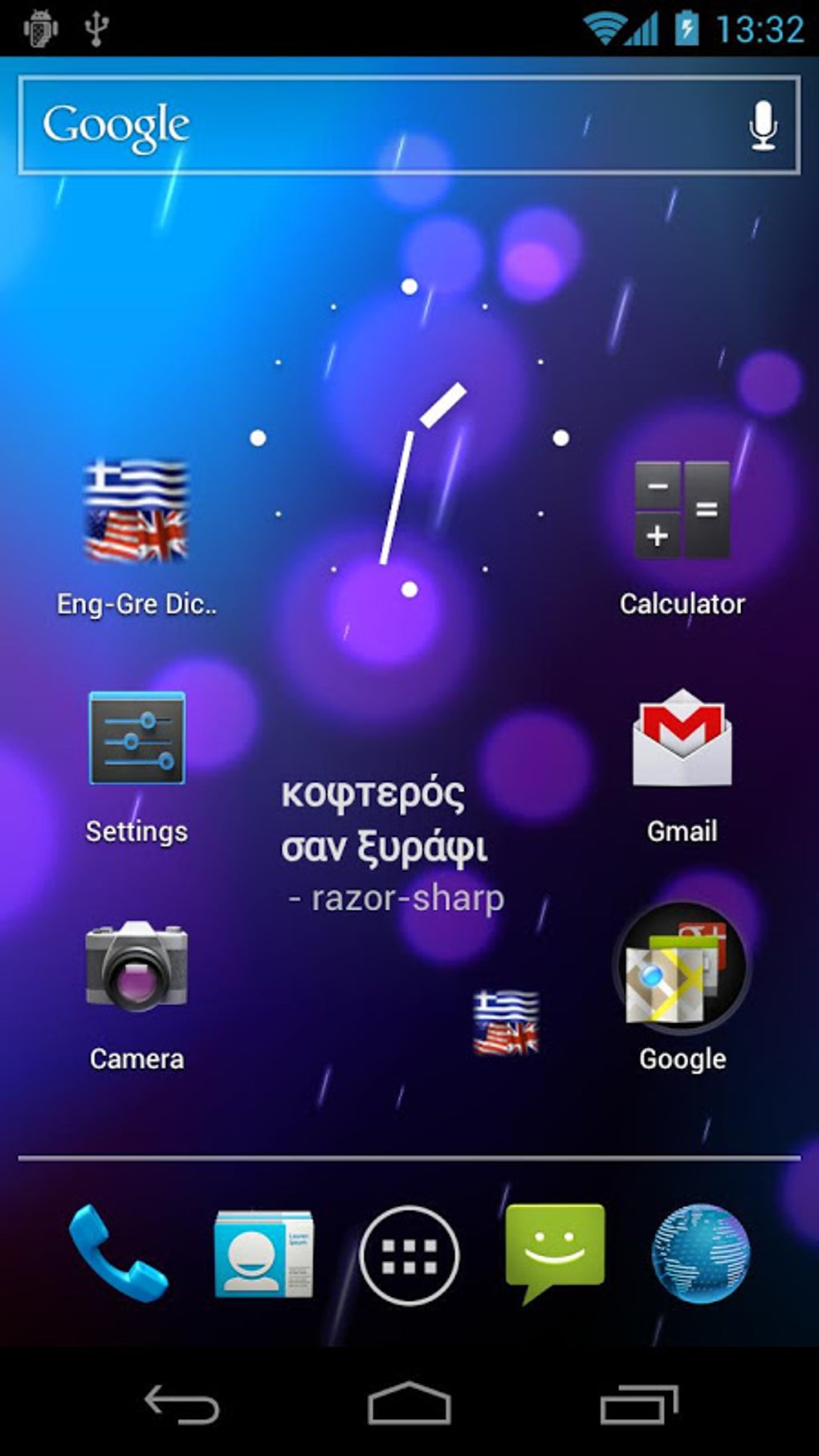Open Recent Apps from the navigation bar
Screen dimensions: 819x1456
click(638, 1401)
